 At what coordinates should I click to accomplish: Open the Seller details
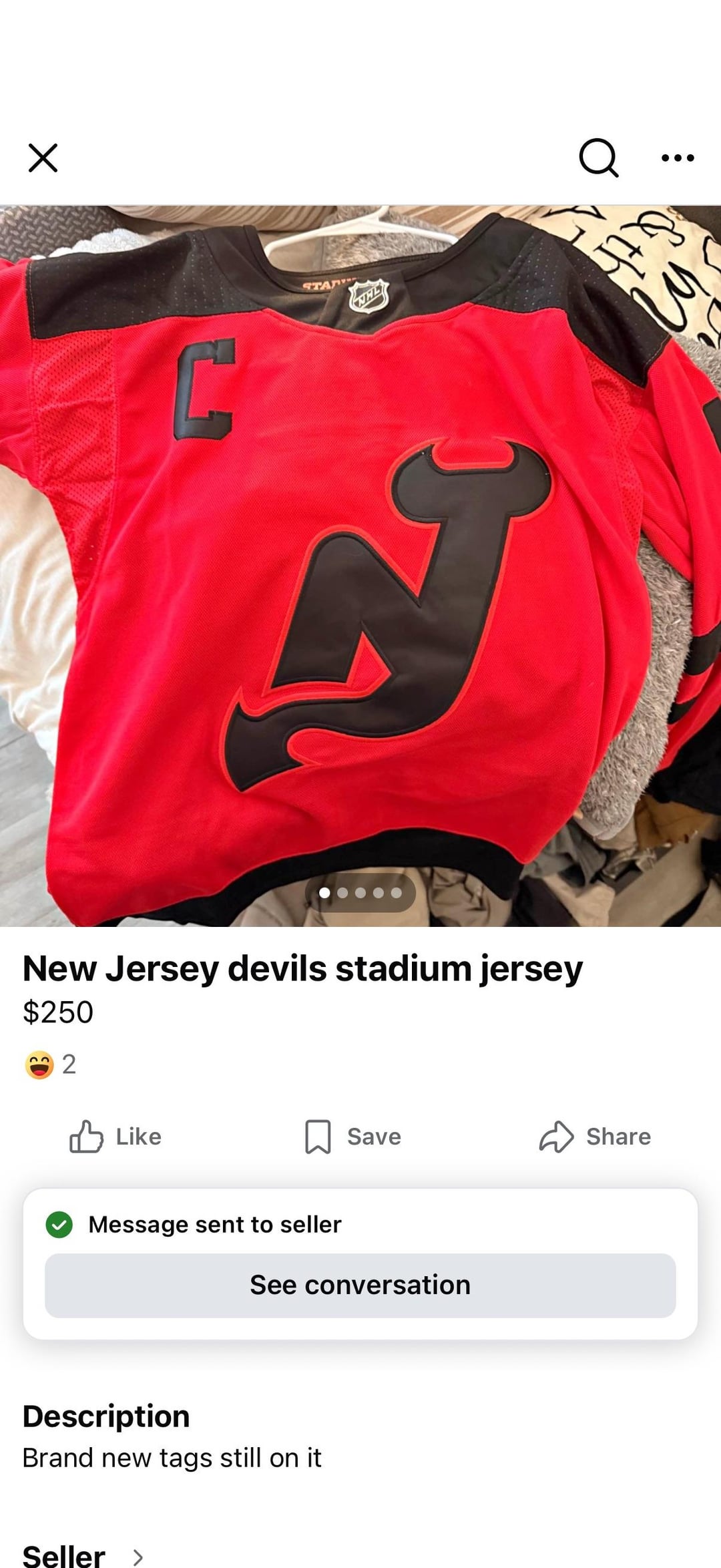(x=83, y=1555)
